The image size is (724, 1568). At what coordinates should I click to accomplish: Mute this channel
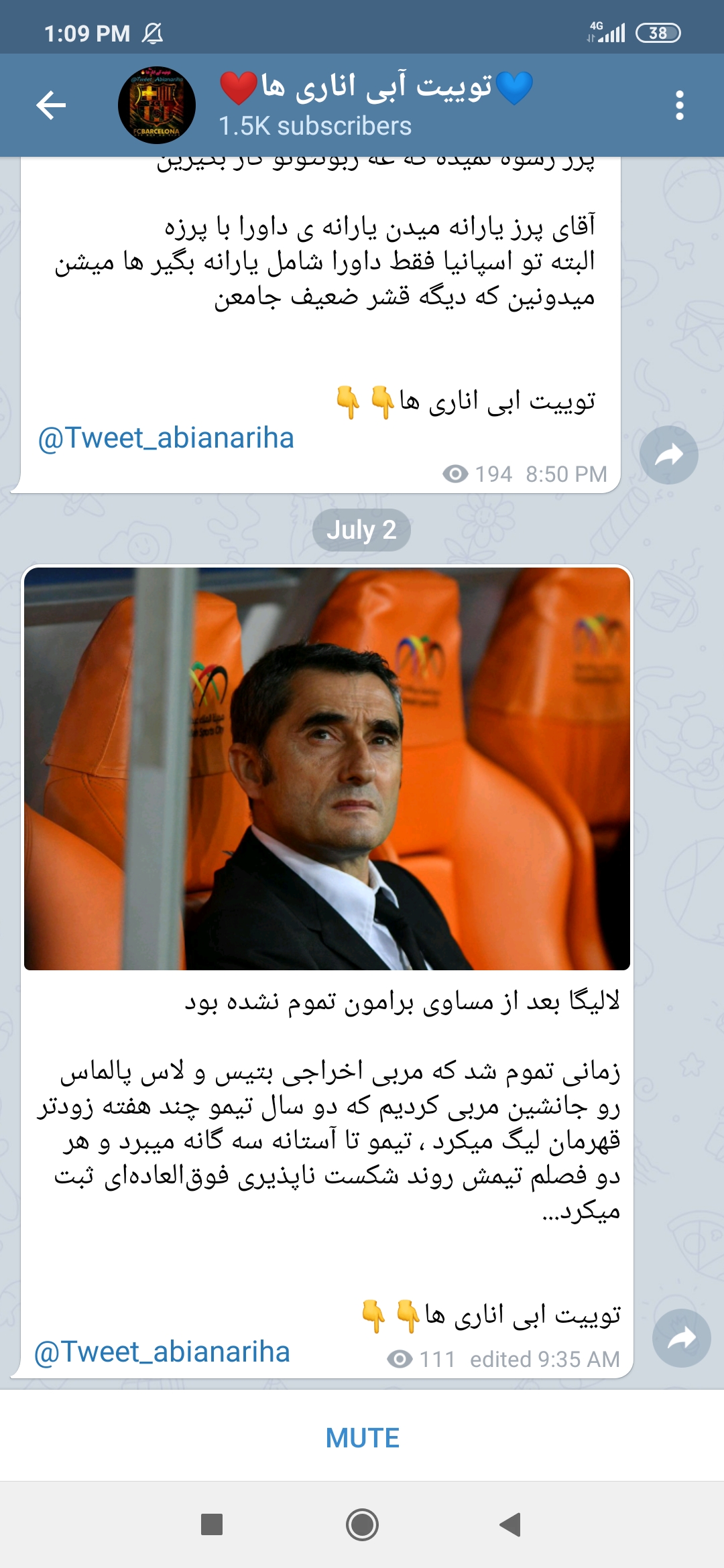362,1438
